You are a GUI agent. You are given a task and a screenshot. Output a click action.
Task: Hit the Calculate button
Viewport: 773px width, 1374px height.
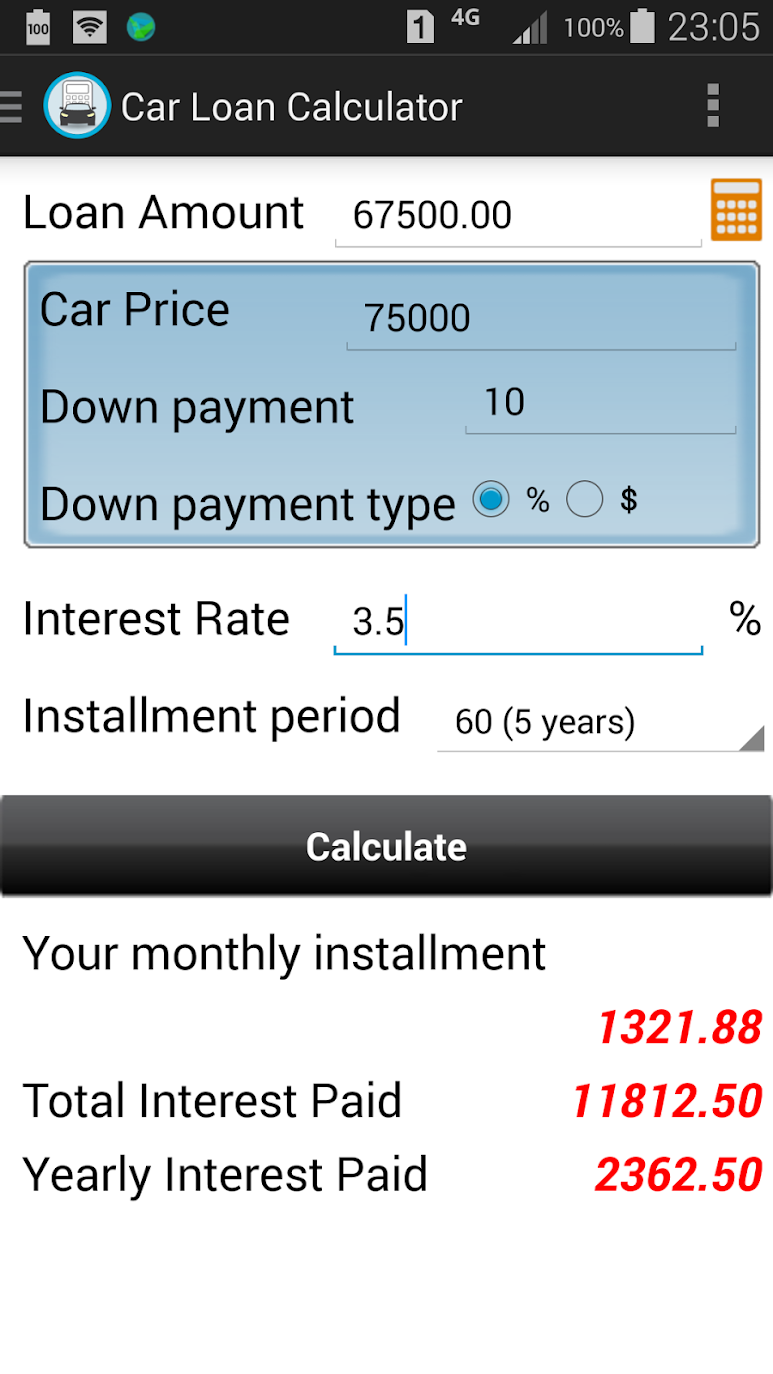pyautogui.click(x=386, y=846)
